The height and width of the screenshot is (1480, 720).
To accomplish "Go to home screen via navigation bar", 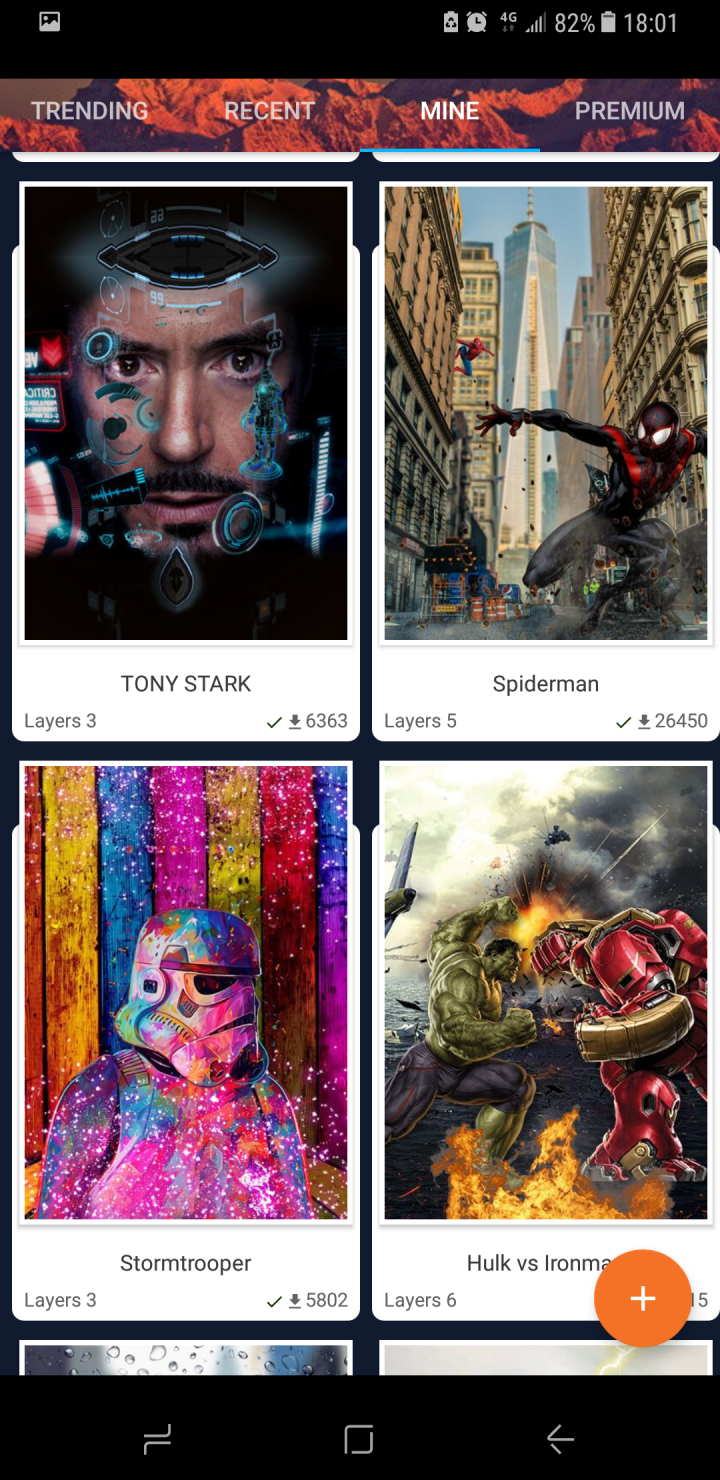I will tap(359, 1439).
